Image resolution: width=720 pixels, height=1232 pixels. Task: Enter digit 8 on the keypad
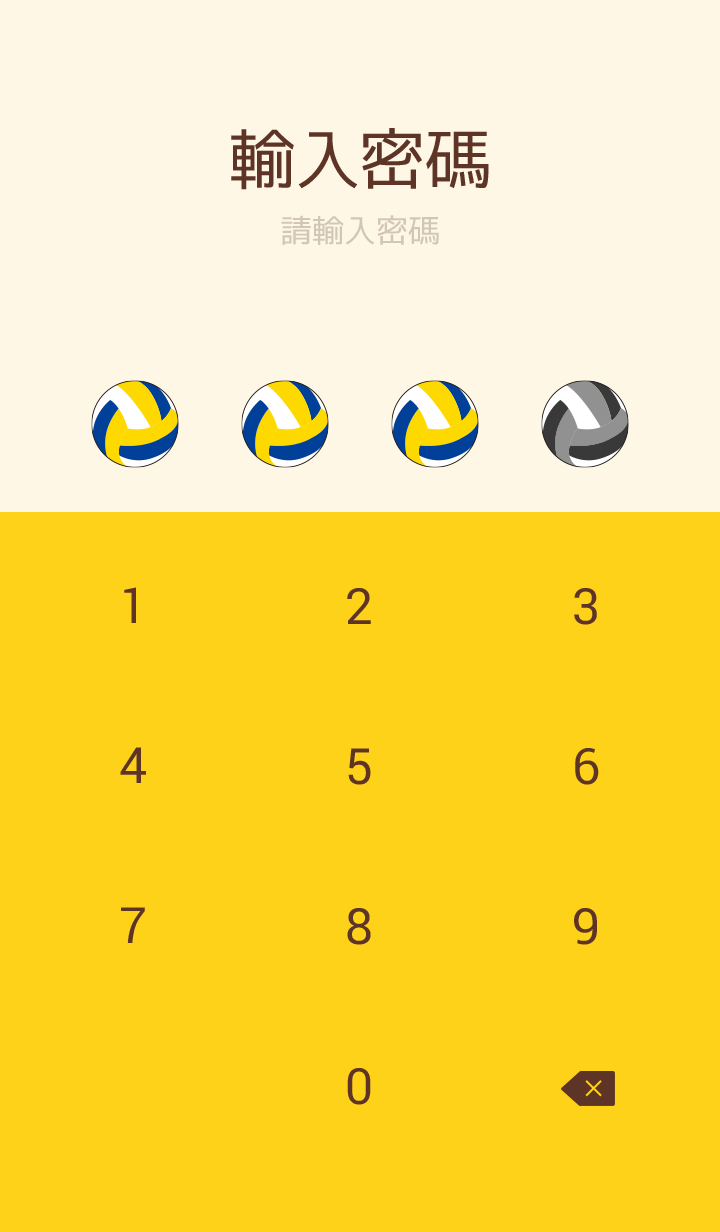click(x=359, y=927)
